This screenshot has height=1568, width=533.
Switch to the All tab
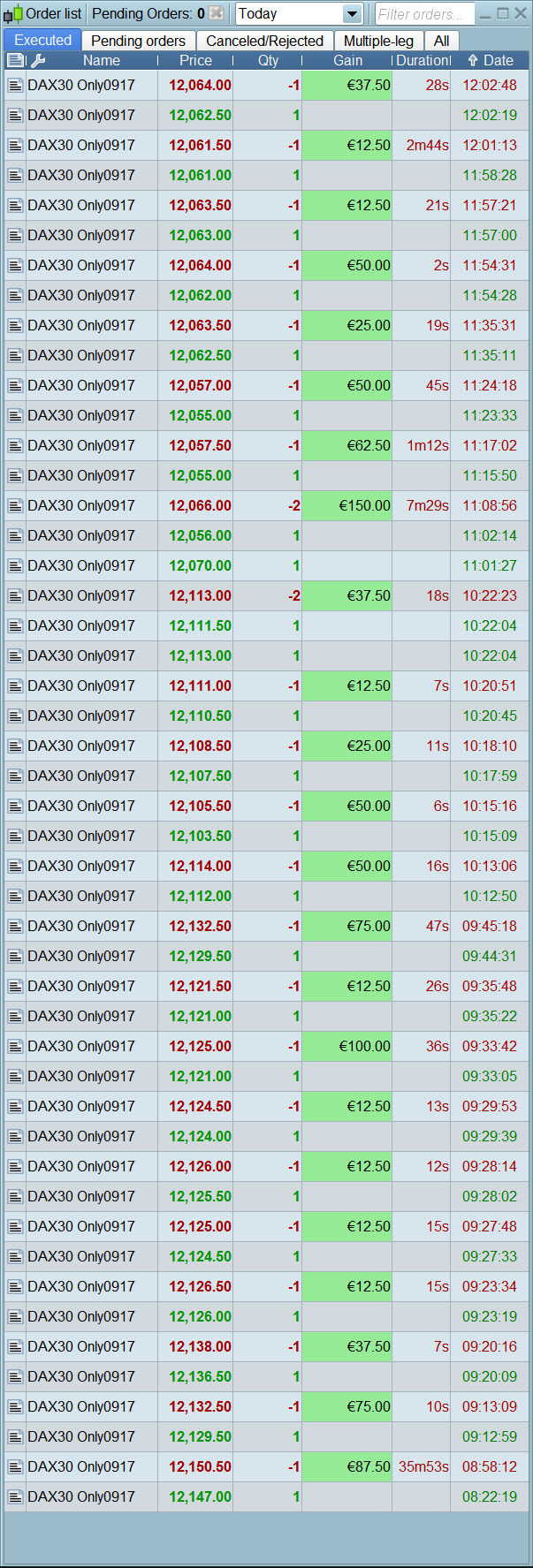point(441,41)
